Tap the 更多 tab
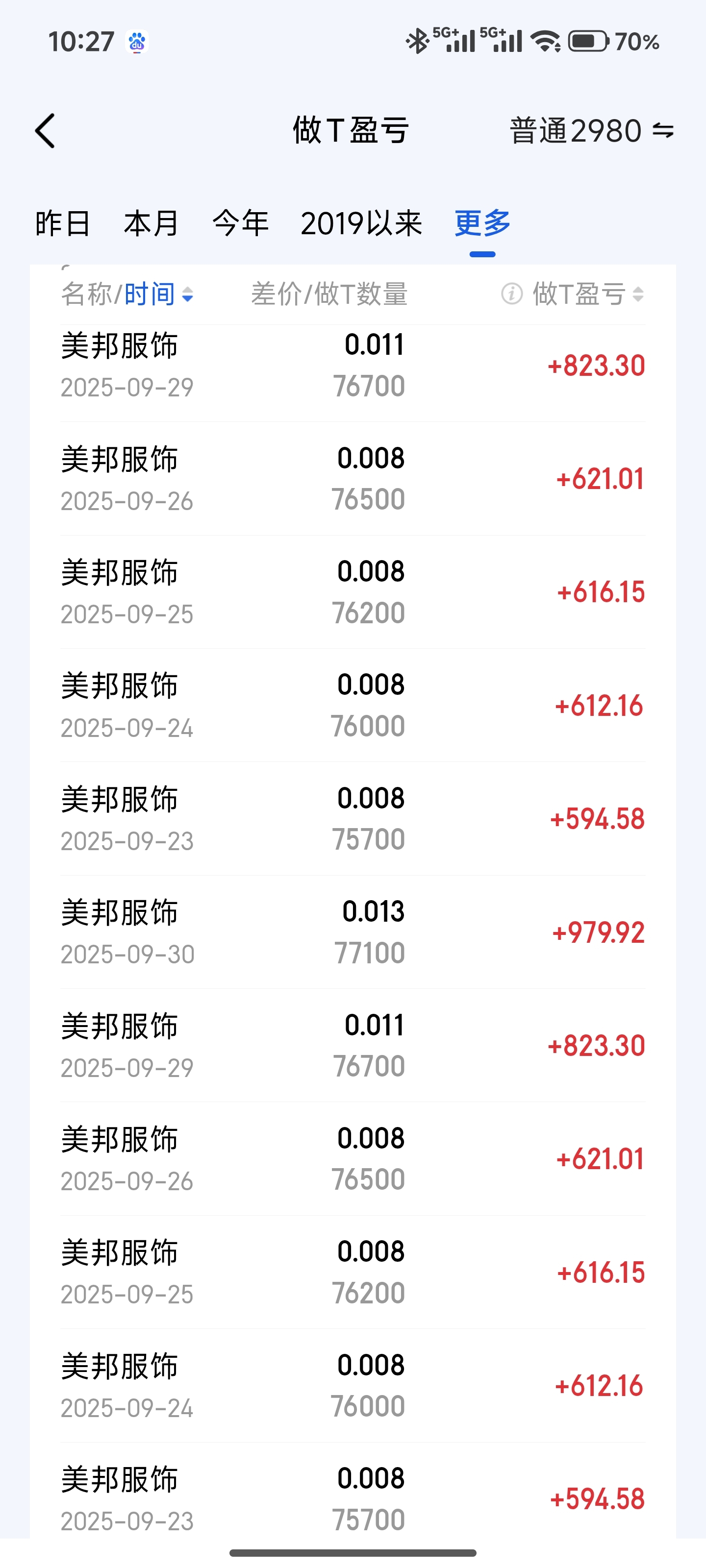Screen dimensions: 706x1568 pos(482,223)
